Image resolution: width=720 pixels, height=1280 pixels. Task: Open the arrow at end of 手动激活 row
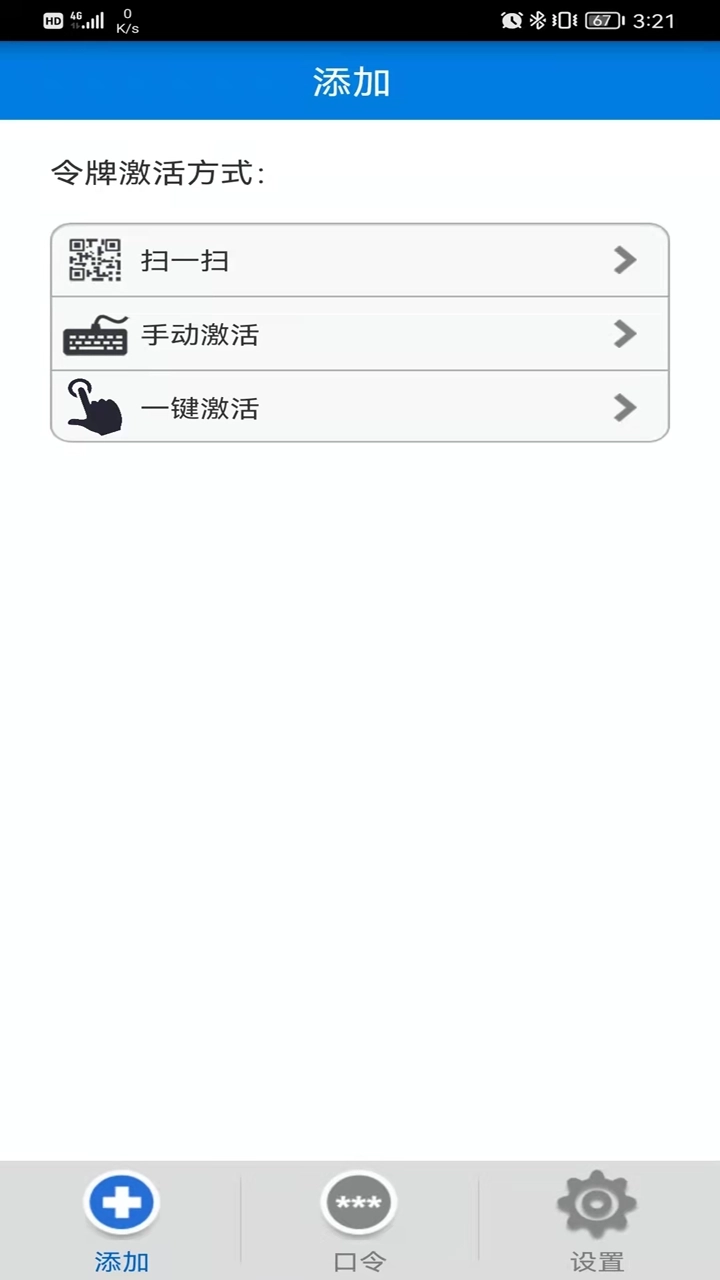click(624, 335)
